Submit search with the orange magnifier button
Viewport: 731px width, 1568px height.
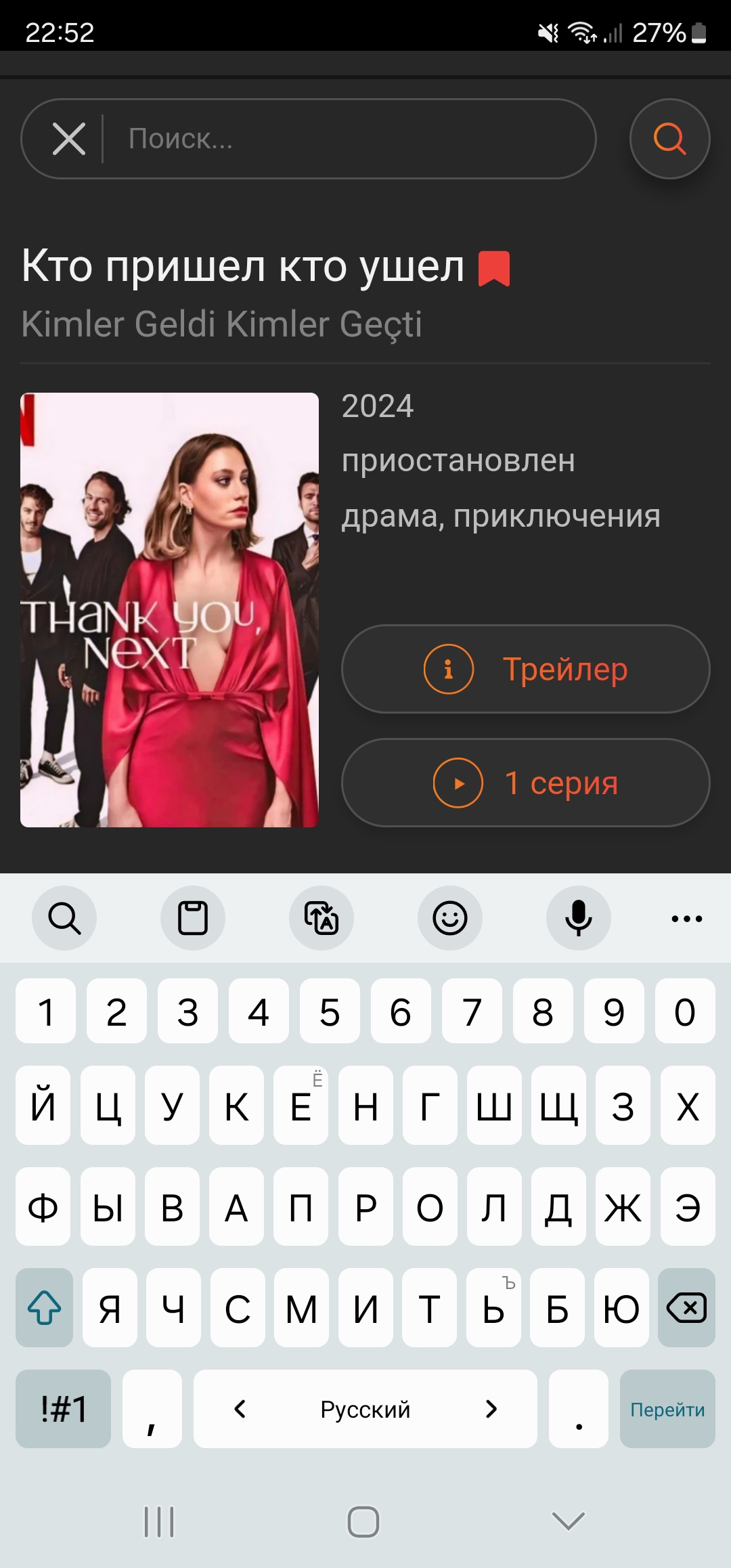pyautogui.click(x=669, y=139)
